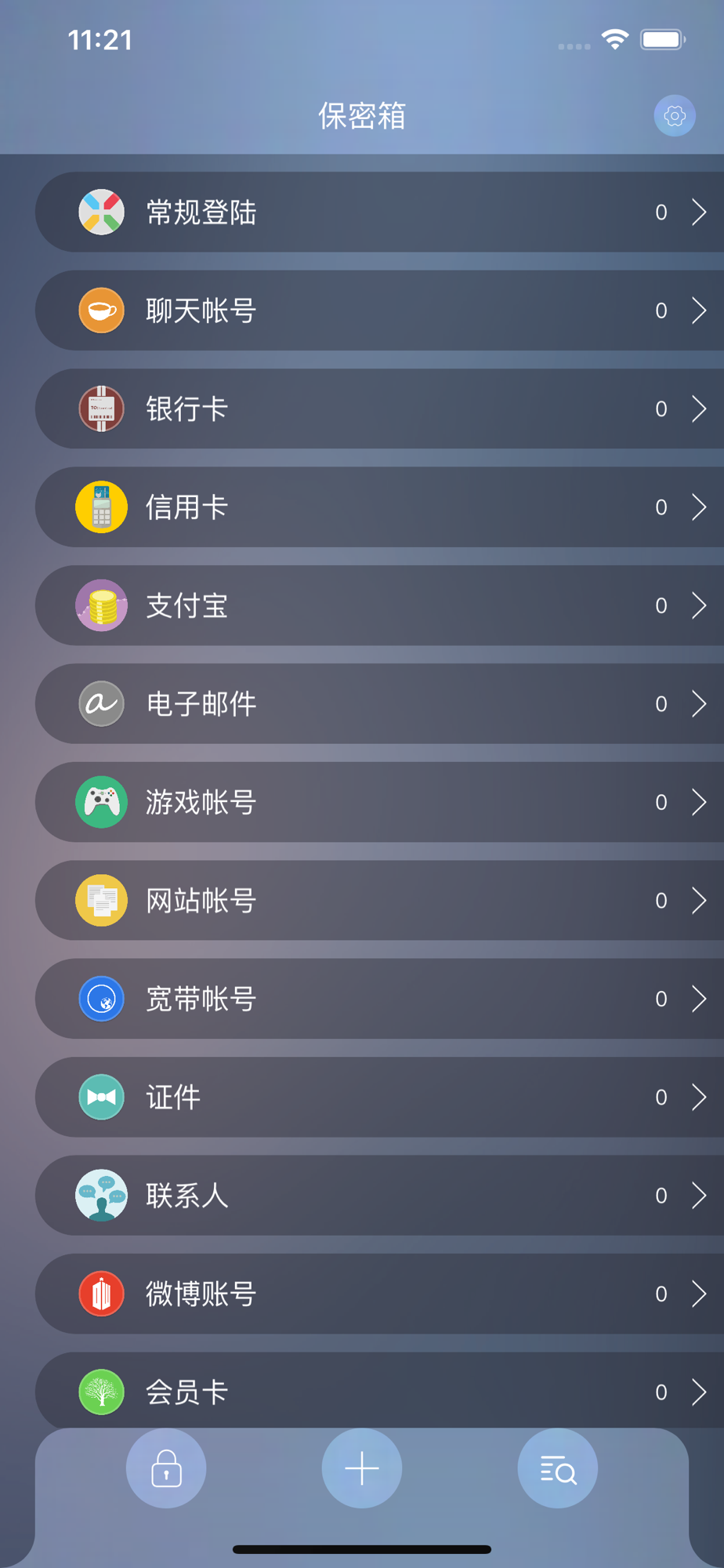The height and width of the screenshot is (1568, 724).
Task: Open the search list button
Action: pyautogui.click(x=558, y=1468)
